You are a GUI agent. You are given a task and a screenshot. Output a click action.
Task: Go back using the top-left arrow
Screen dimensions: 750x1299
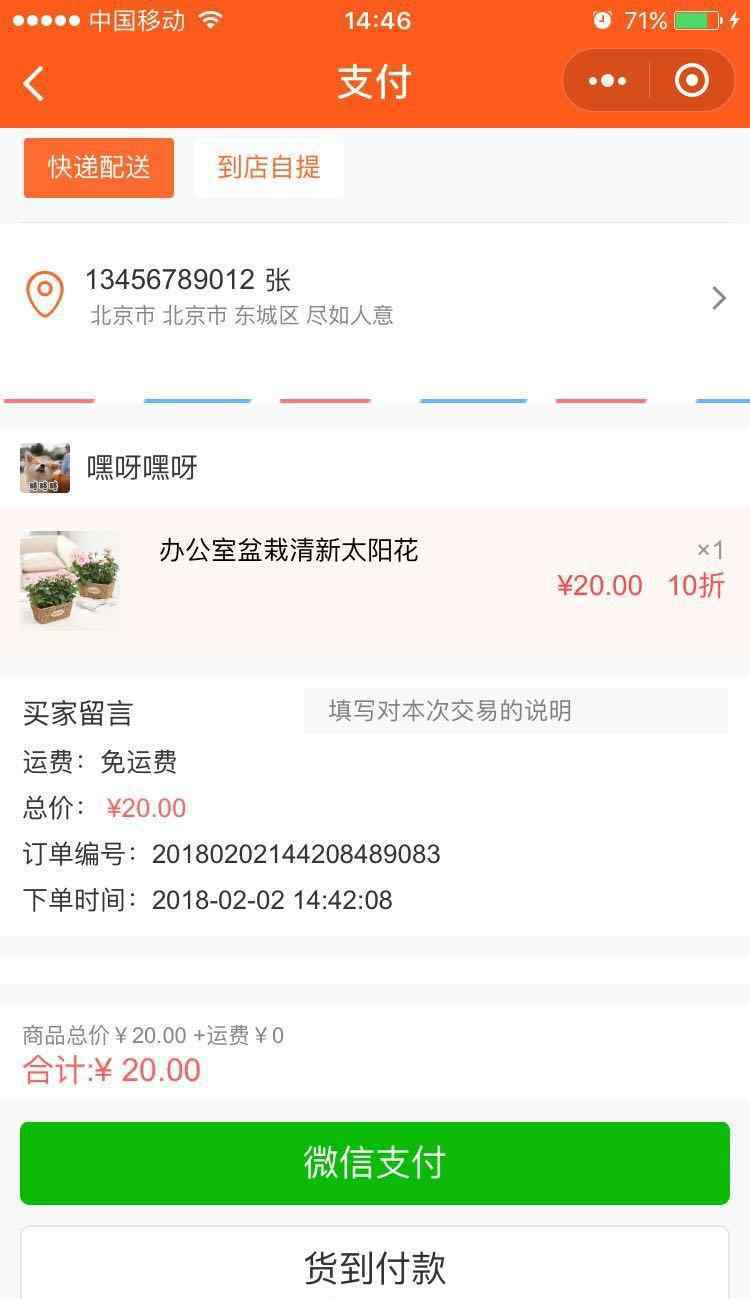click(x=34, y=83)
